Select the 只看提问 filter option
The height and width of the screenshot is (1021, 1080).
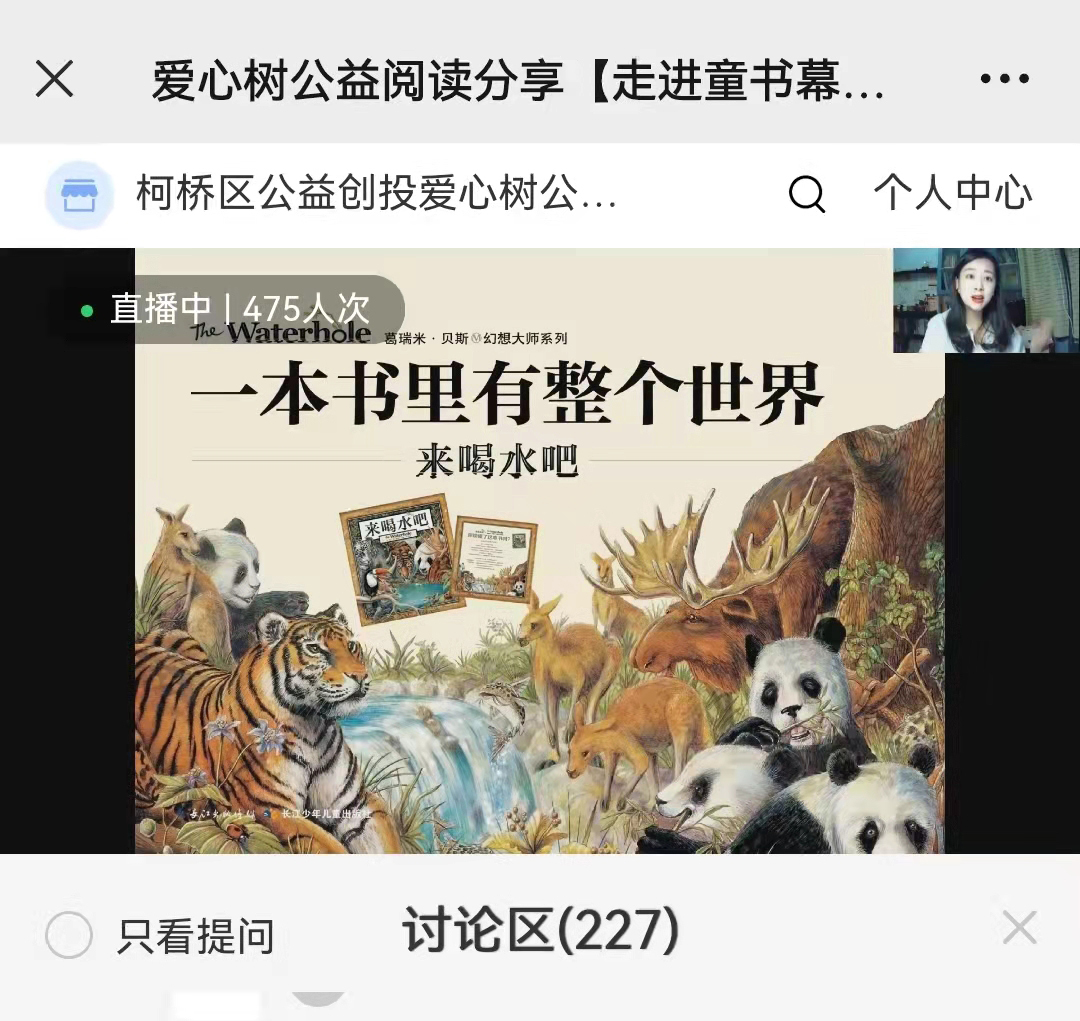click(x=69, y=936)
